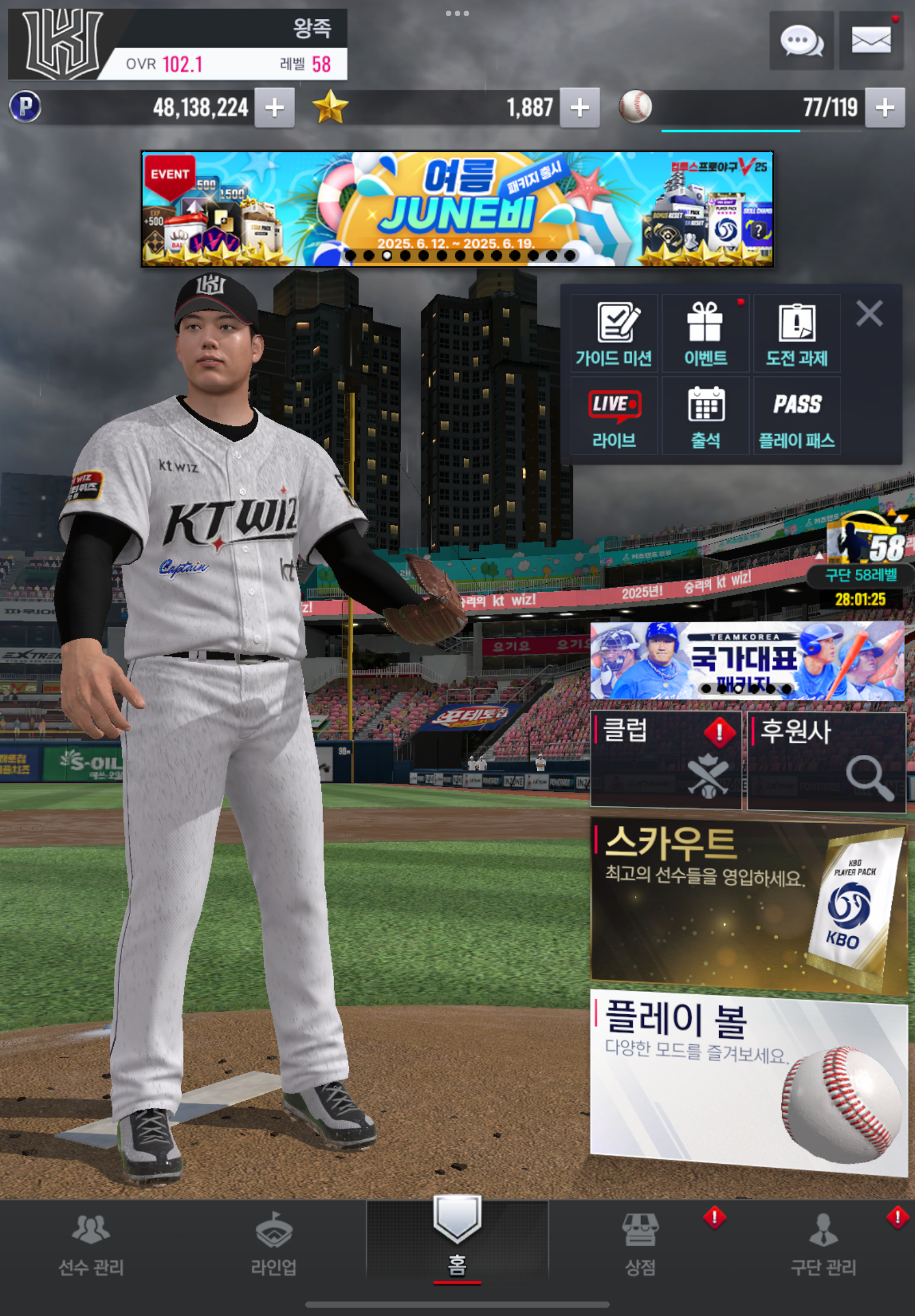The image size is (915, 1316).
Task: Open the mailbox envelope icon
Action: point(870,41)
